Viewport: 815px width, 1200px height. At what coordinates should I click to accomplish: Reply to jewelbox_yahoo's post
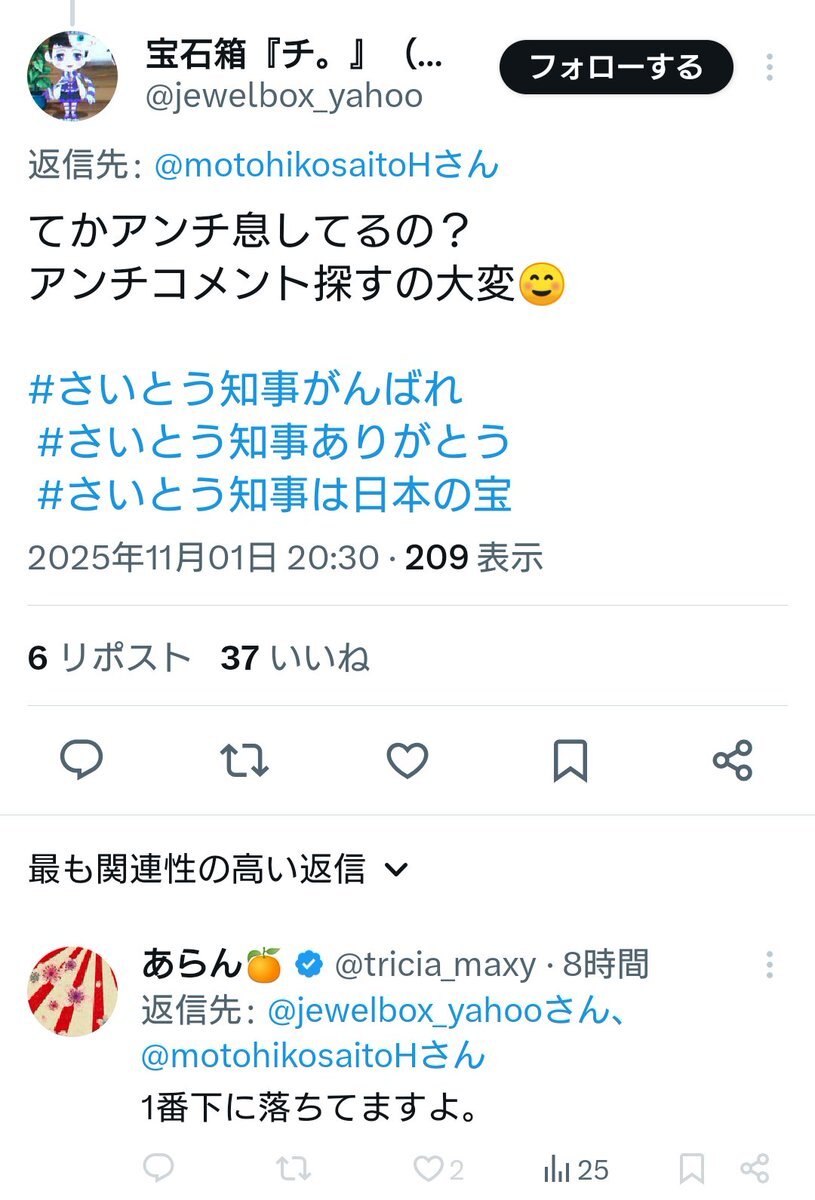(82, 762)
